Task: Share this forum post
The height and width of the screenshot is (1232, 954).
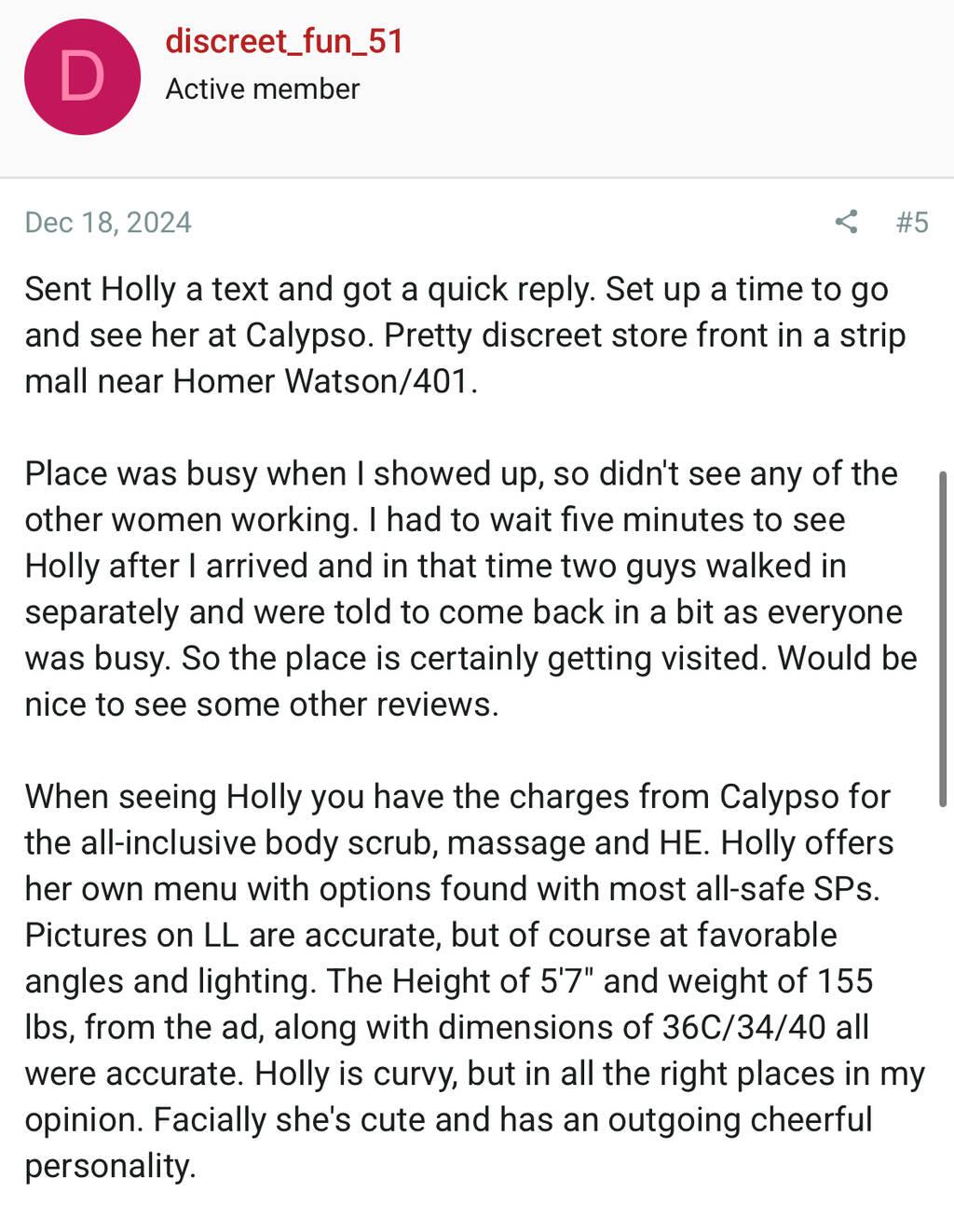Action: point(846,222)
